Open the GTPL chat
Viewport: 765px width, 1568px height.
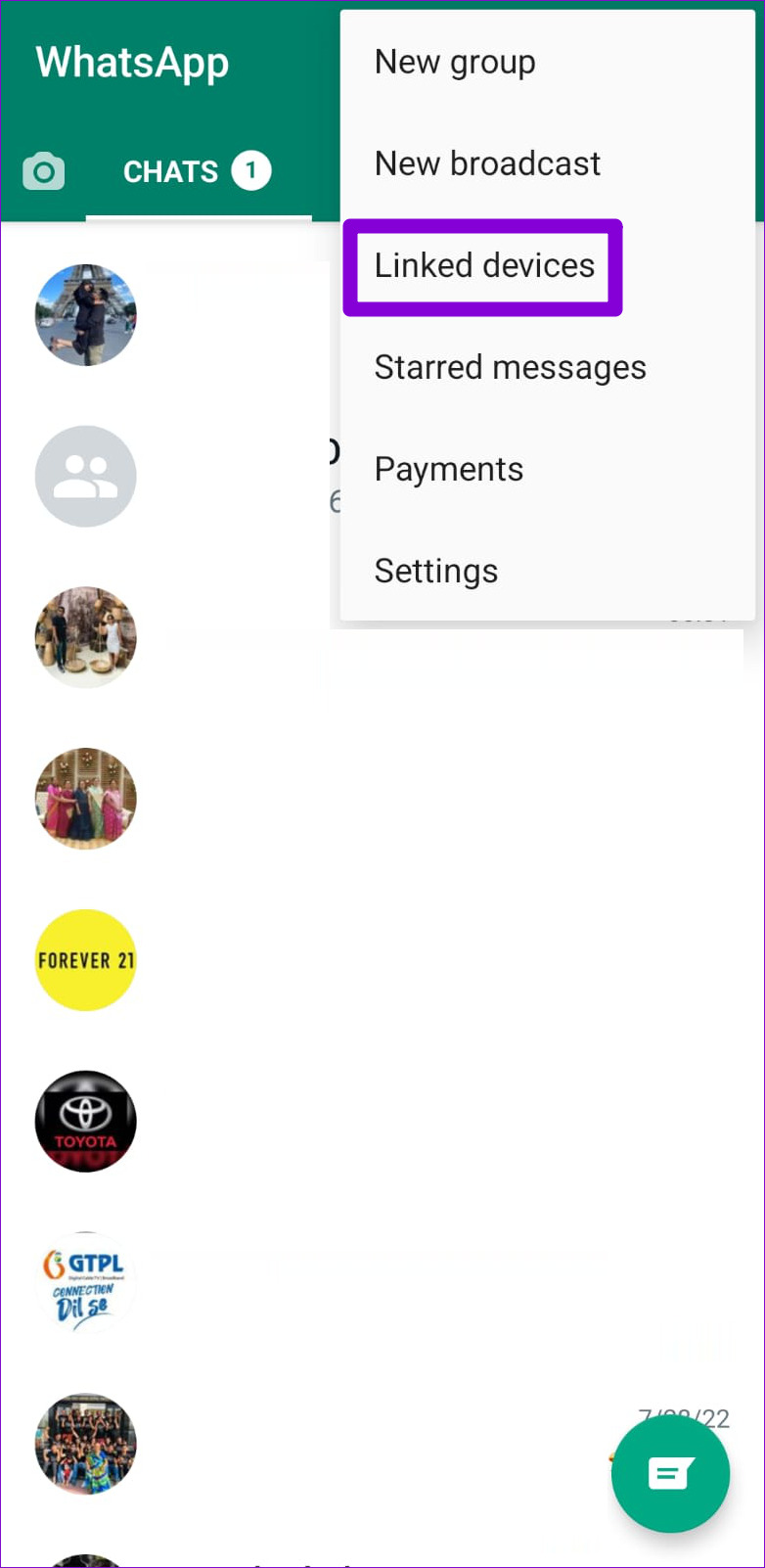[382, 1282]
